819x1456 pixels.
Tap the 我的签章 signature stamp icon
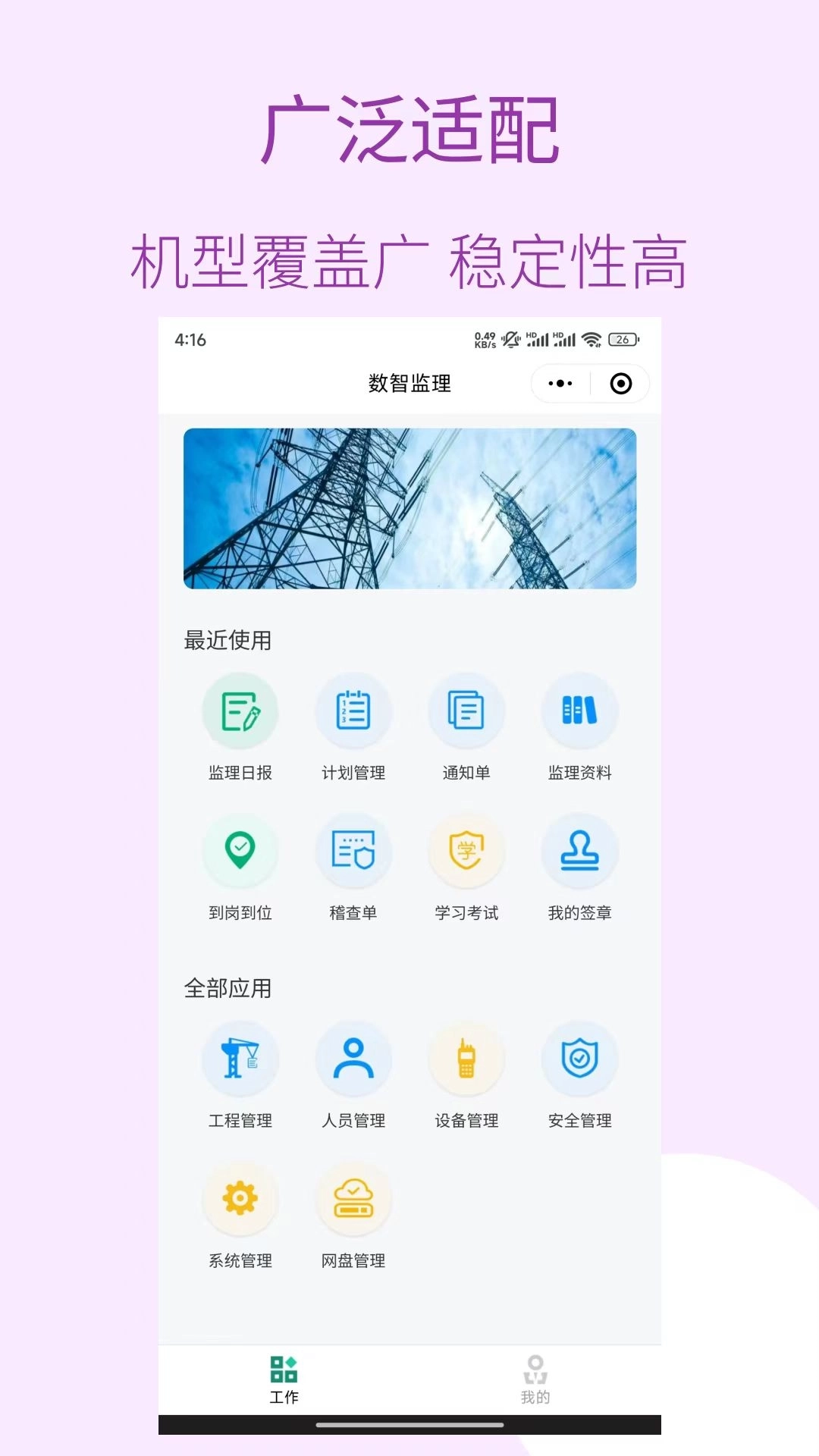coord(579,851)
